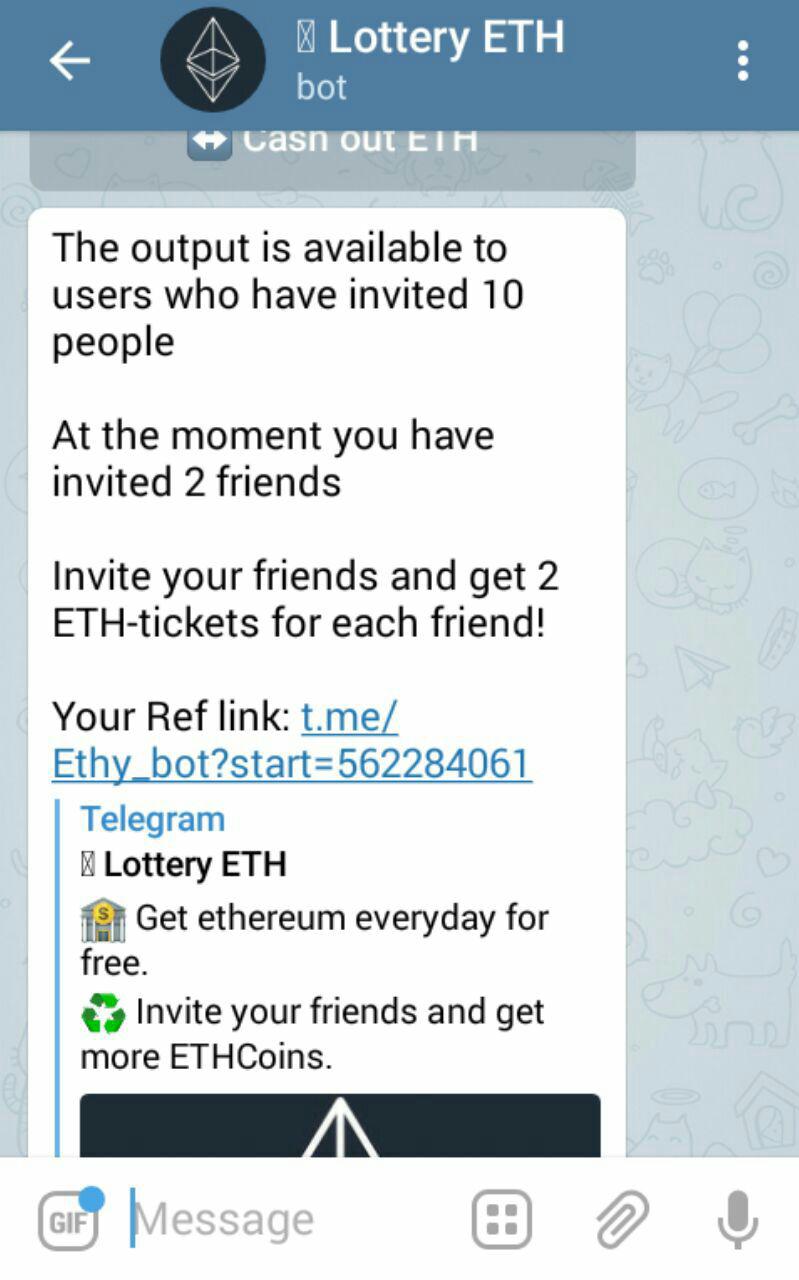The height and width of the screenshot is (1280, 799).
Task: Open the GIF picker
Action: (x=69, y=1220)
